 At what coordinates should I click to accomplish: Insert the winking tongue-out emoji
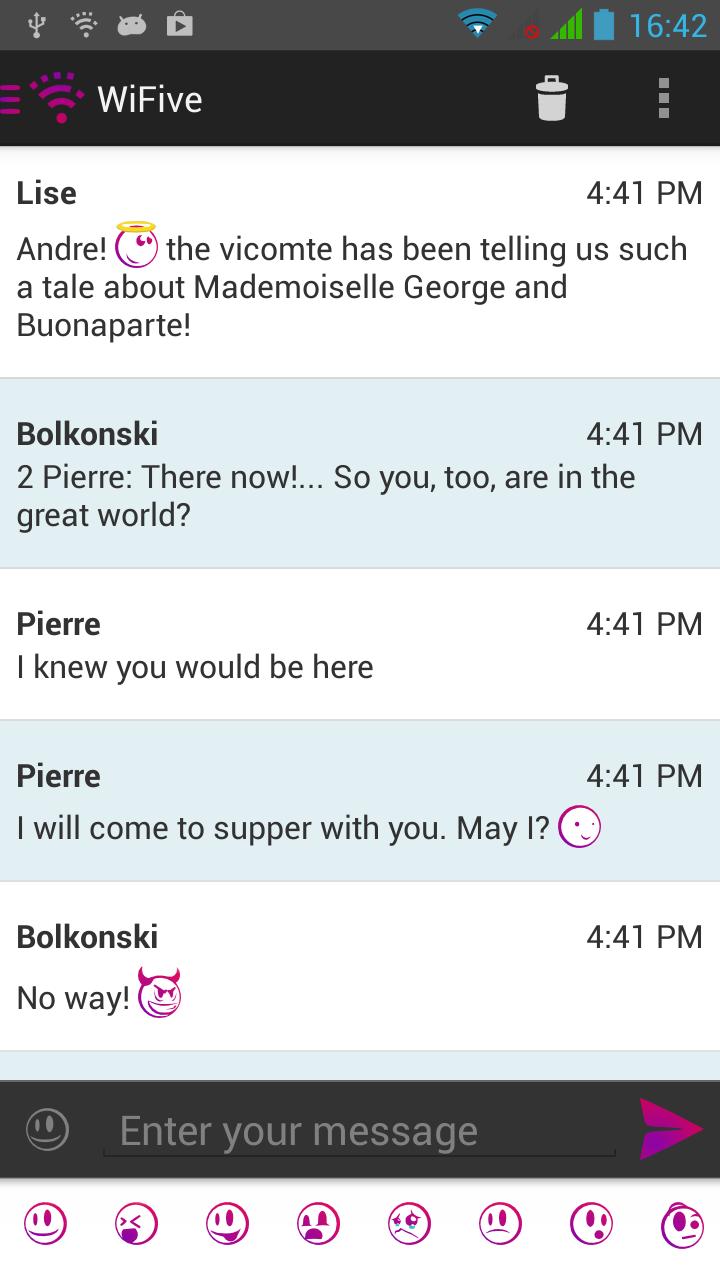136,1224
